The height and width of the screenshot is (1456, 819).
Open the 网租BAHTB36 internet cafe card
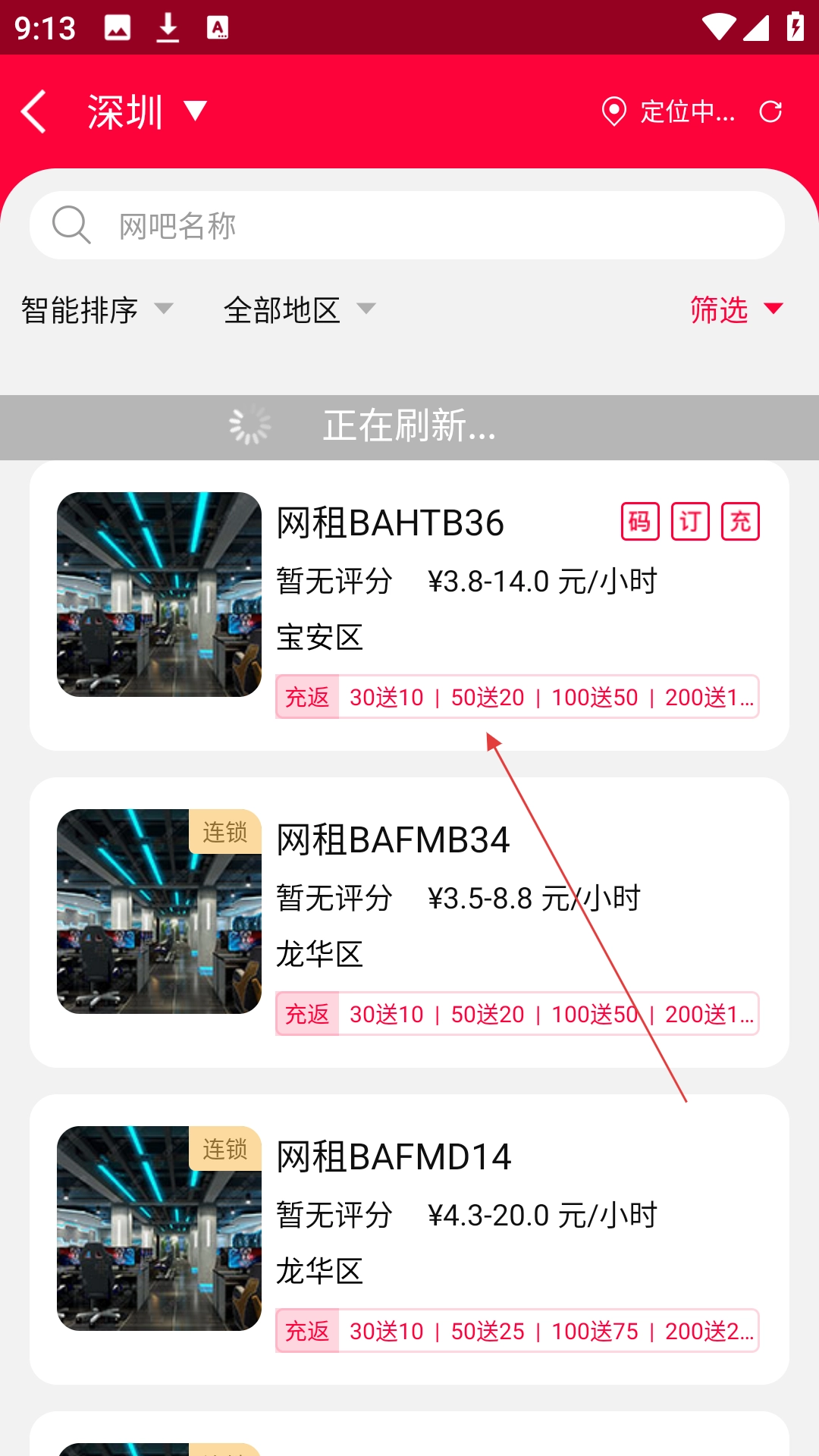409,605
